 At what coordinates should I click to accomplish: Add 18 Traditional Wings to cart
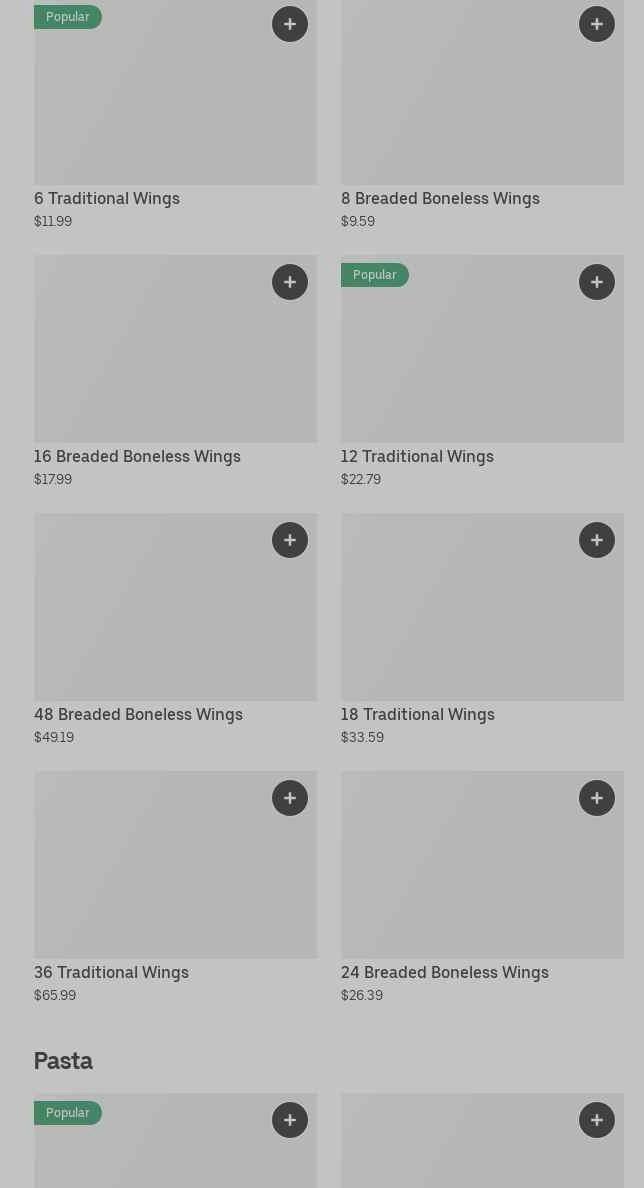point(597,540)
